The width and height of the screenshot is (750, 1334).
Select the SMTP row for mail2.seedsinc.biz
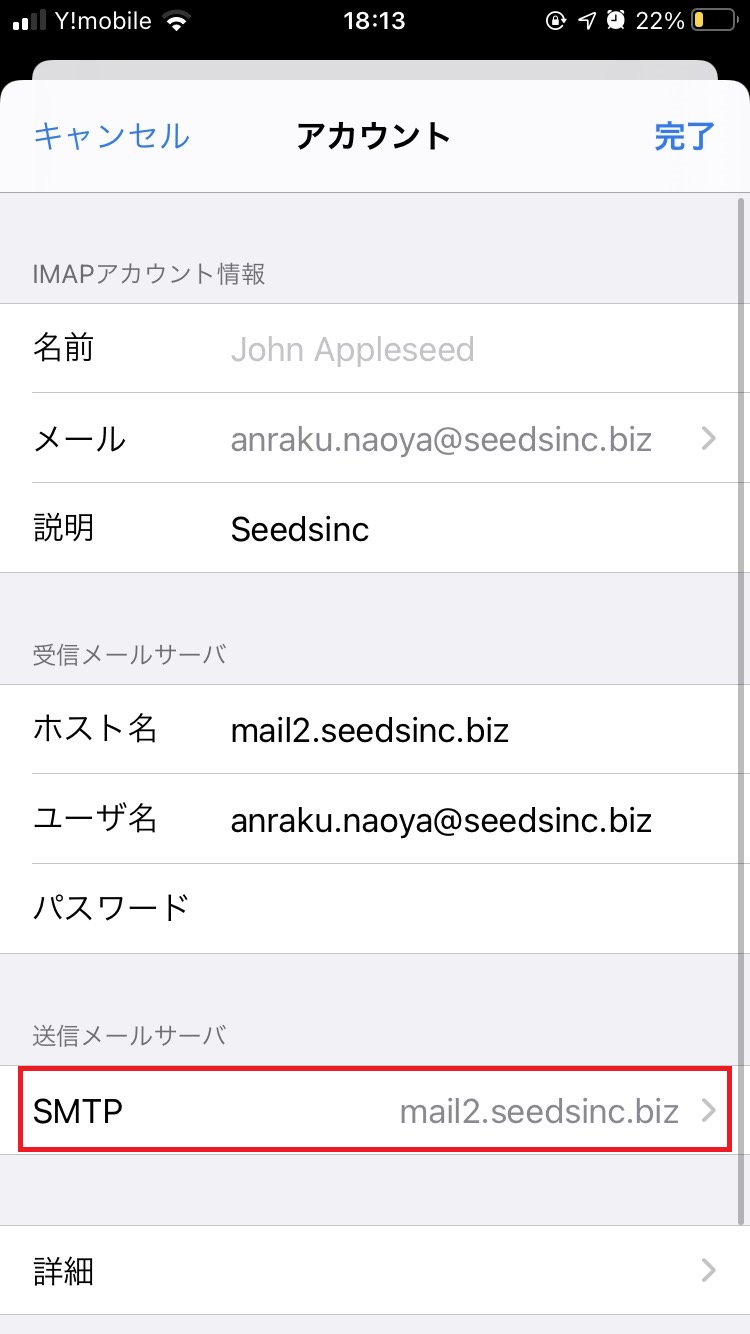pos(375,1110)
